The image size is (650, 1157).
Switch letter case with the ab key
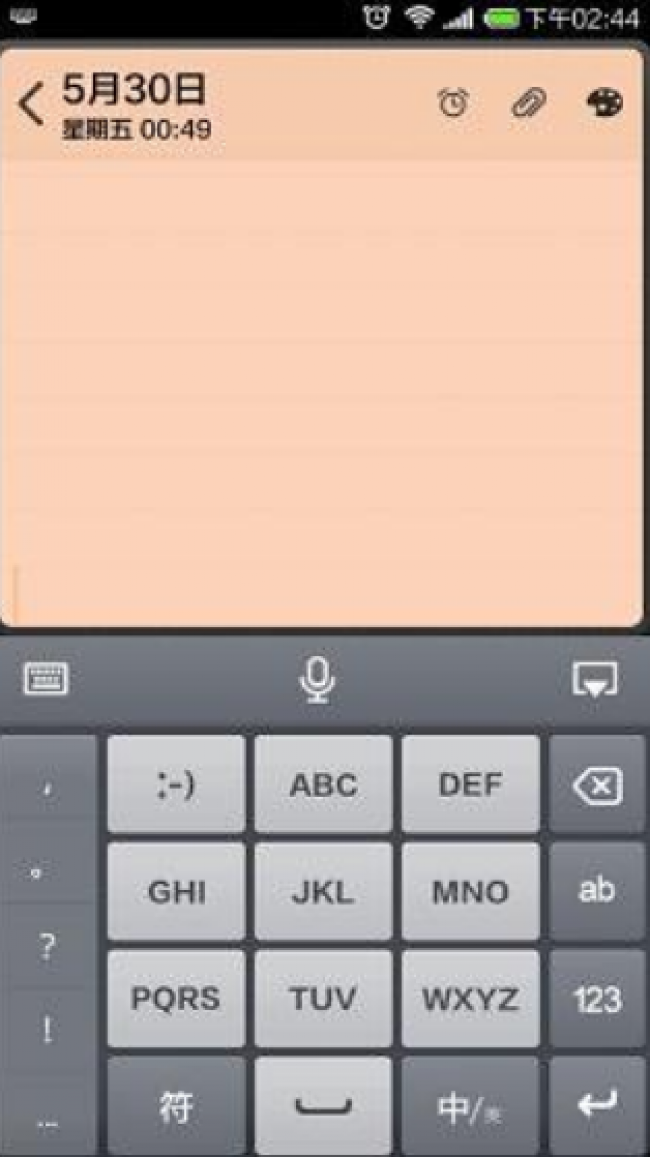click(x=598, y=891)
